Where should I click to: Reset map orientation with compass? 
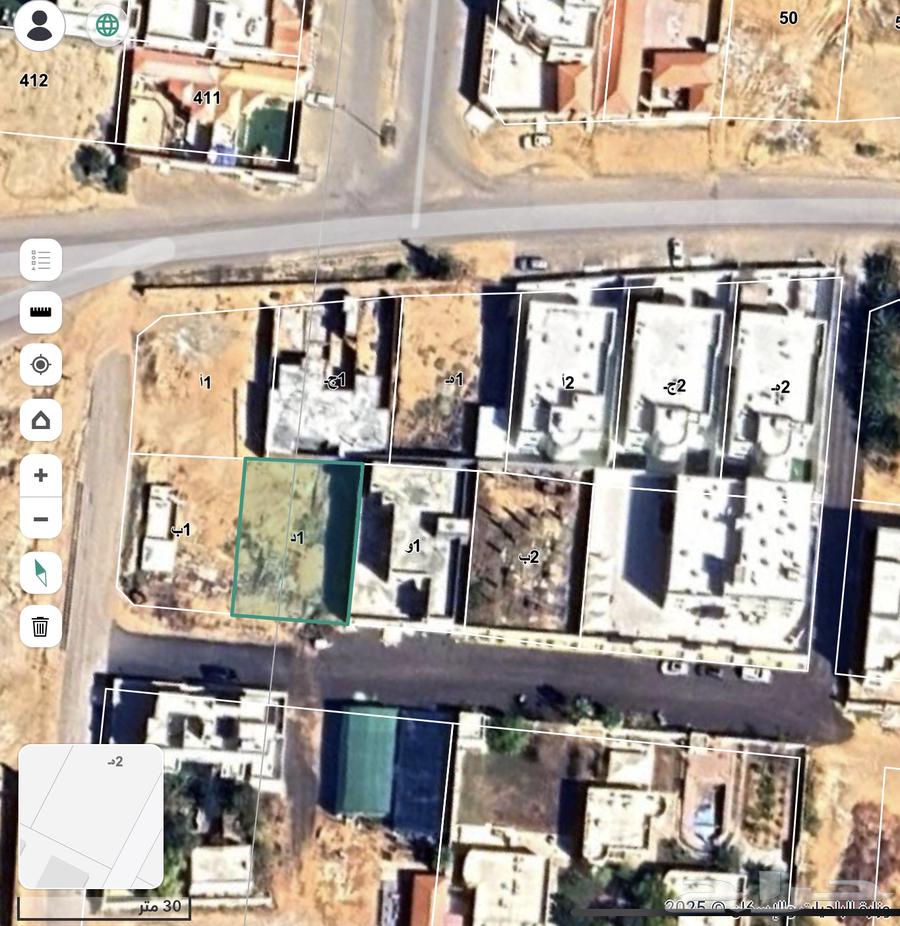point(41,573)
